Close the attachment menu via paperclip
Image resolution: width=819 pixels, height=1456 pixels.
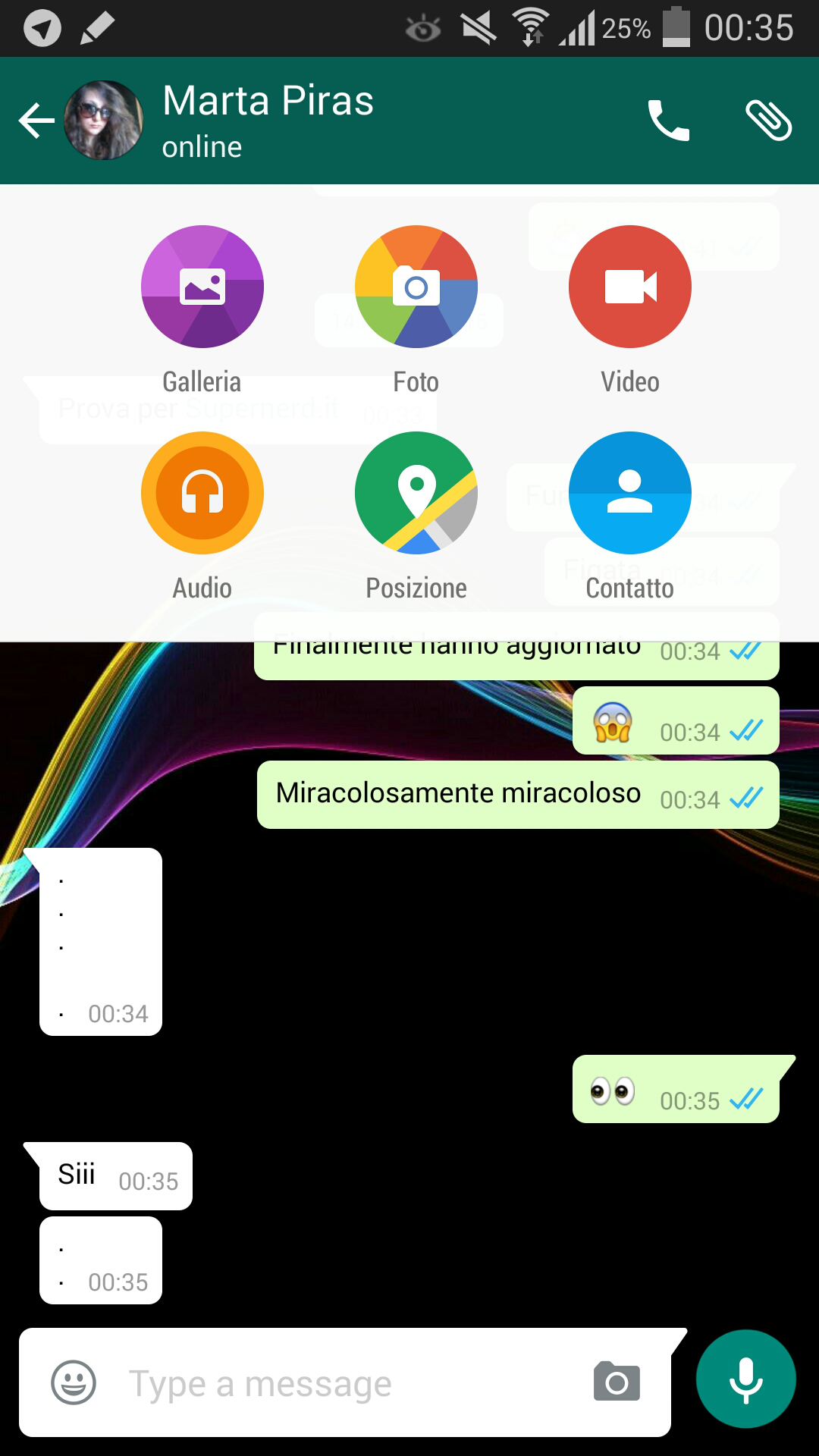[x=768, y=121]
